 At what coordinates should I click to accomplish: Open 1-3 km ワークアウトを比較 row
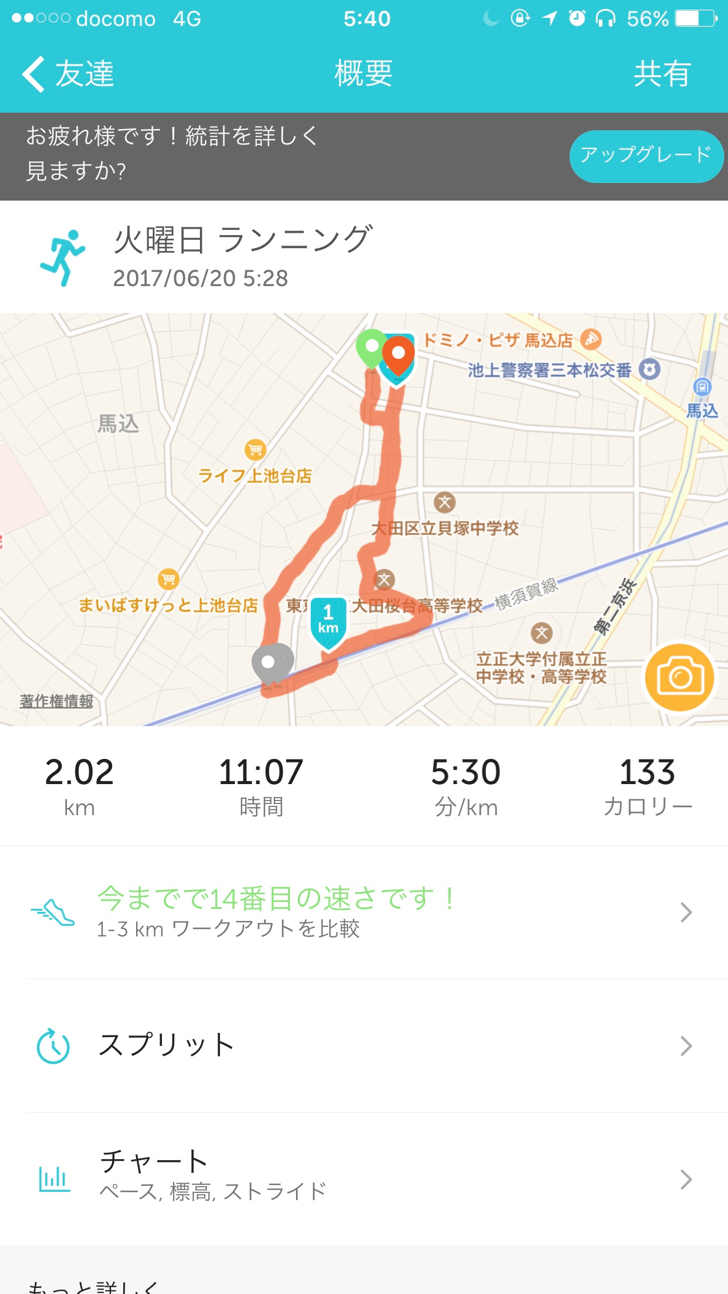click(x=364, y=912)
